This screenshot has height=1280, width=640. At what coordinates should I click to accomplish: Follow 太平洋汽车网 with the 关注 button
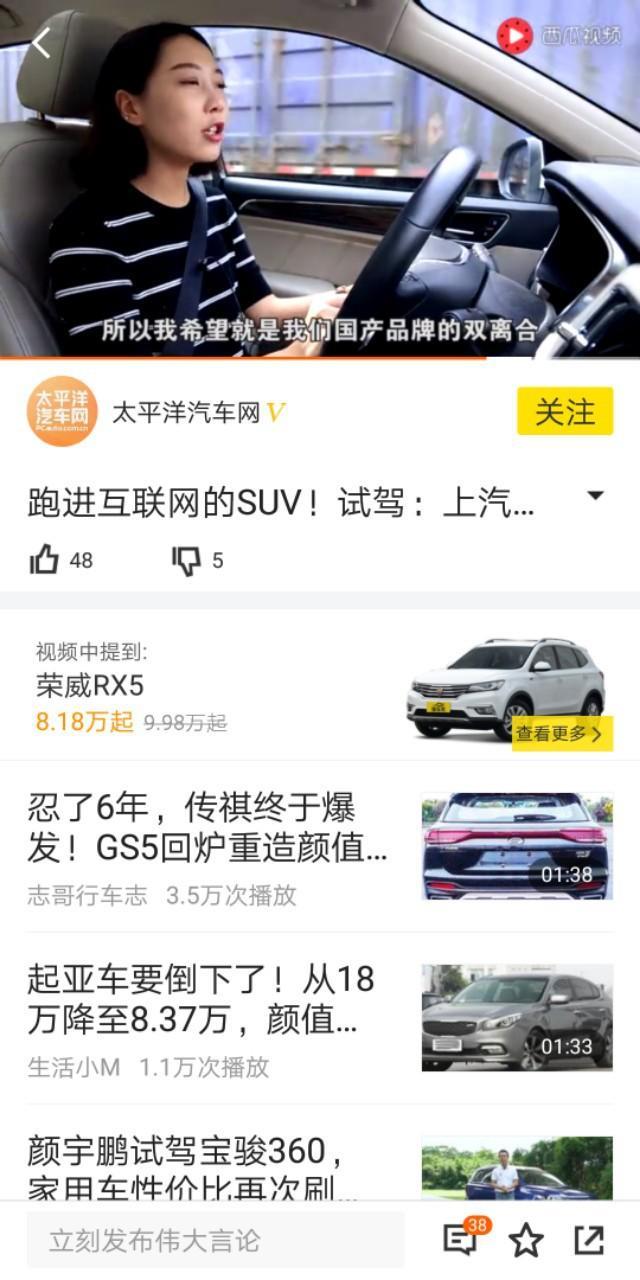(x=564, y=411)
